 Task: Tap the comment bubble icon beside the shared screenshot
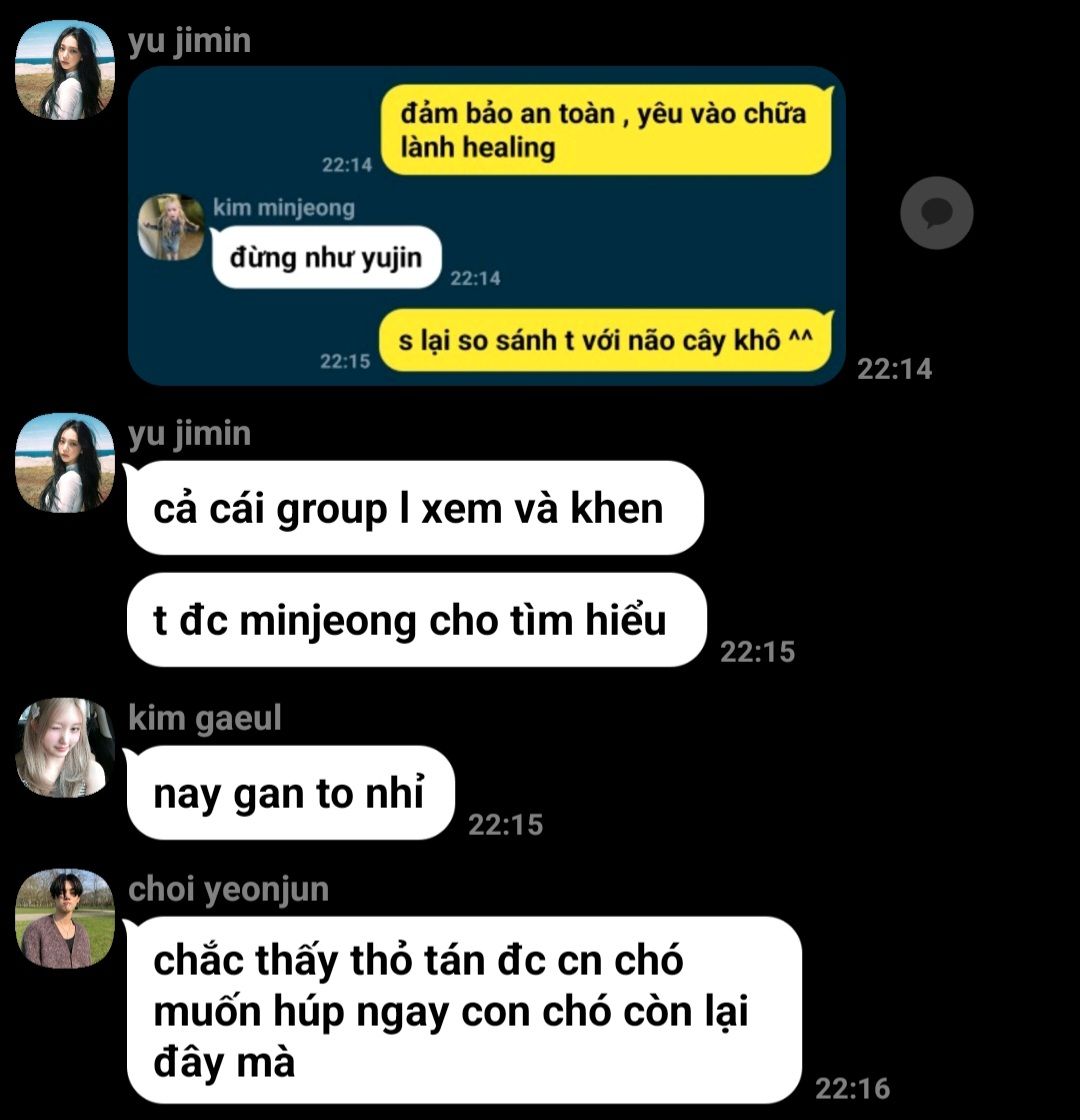[x=936, y=213]
